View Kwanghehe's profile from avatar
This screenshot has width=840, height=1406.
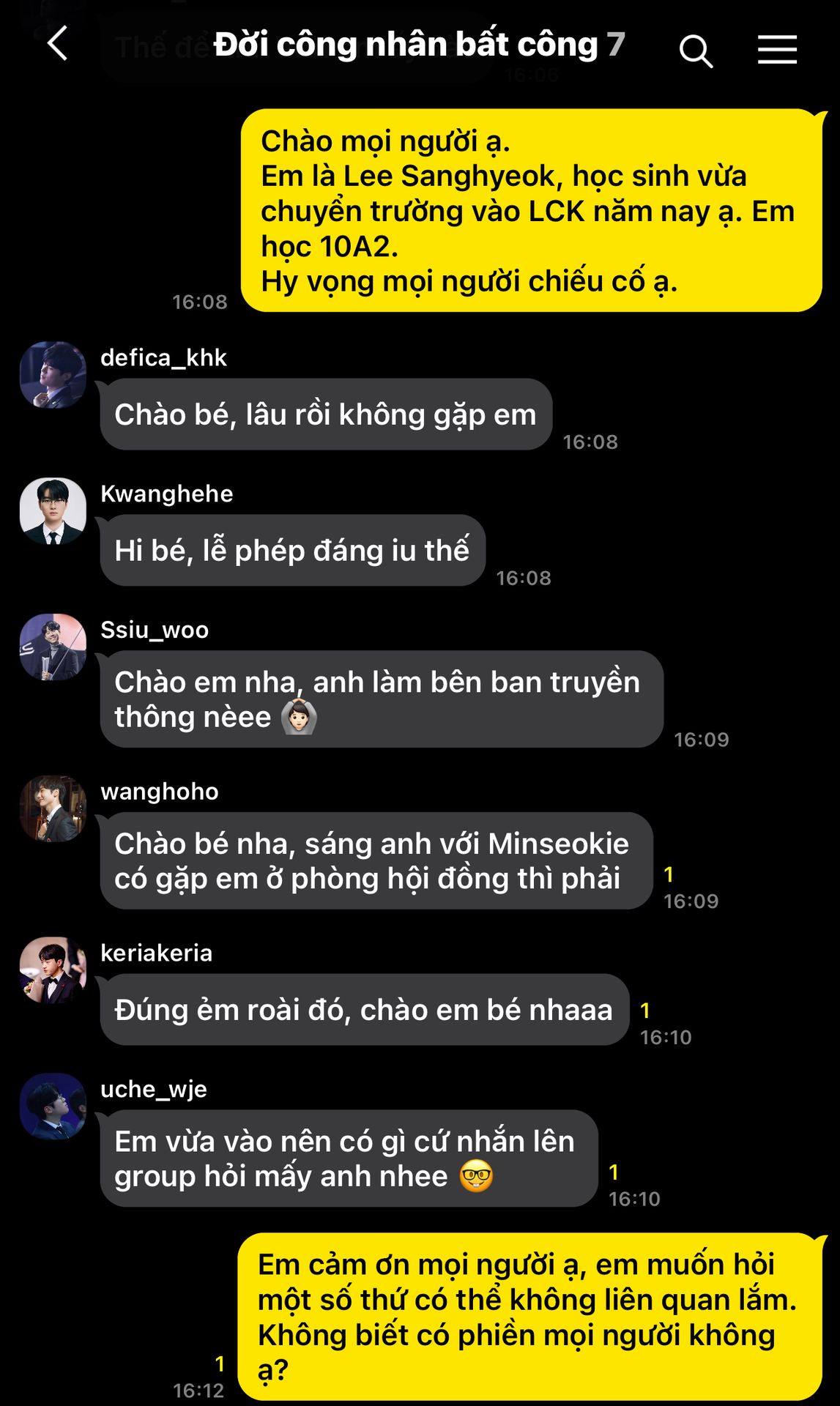click(x=53, y=511)
